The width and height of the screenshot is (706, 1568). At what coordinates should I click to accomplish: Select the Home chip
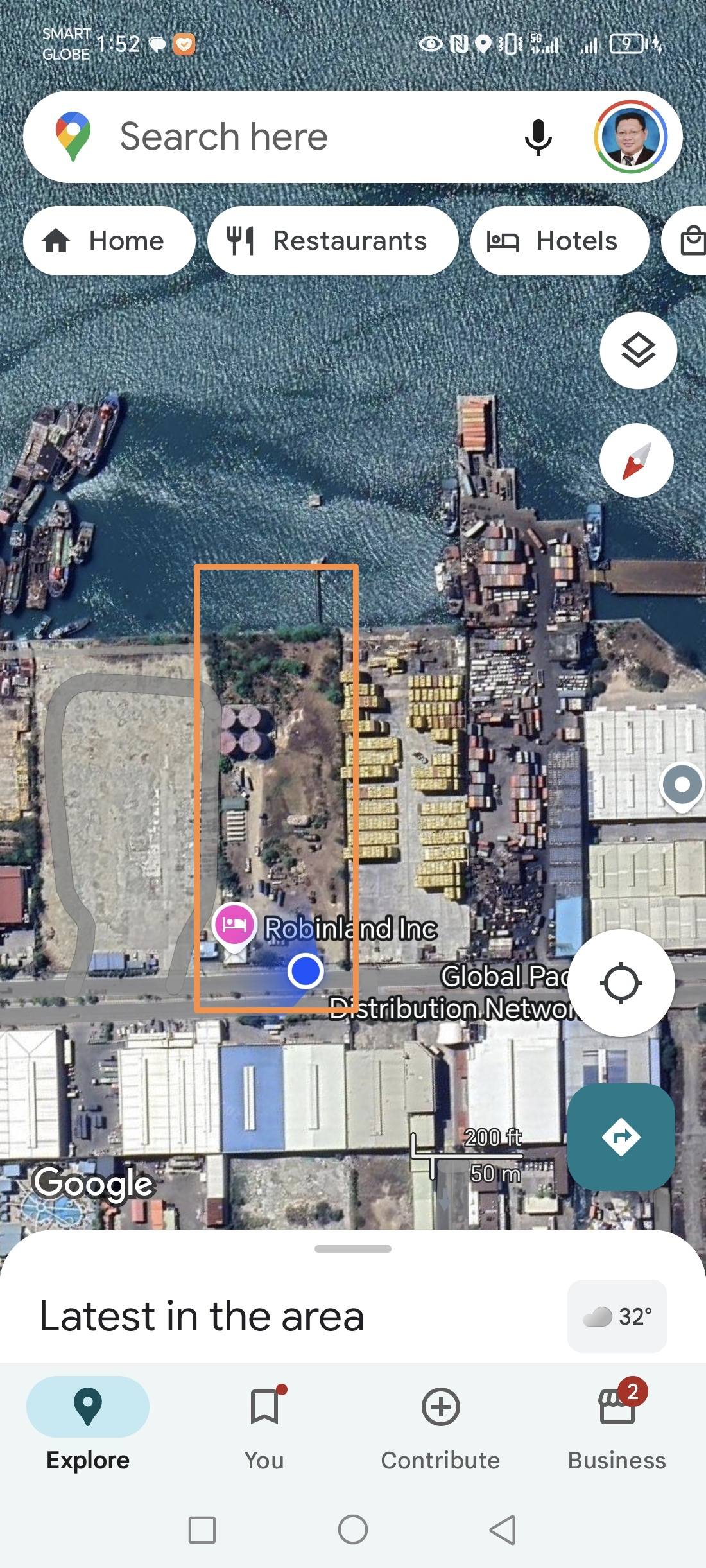109,241
